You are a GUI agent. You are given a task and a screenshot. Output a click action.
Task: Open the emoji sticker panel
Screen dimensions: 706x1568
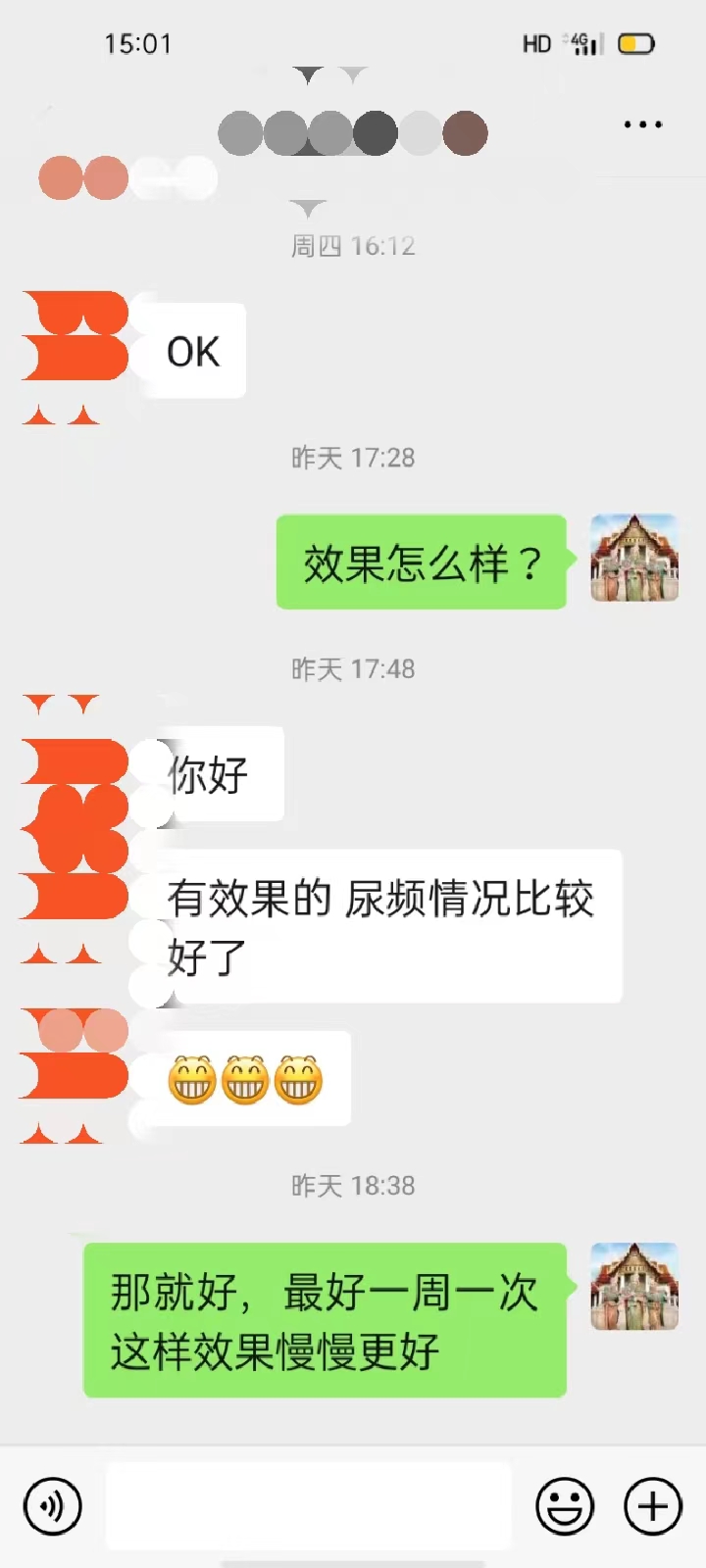pyautogui.click(x=565, y=1506)
